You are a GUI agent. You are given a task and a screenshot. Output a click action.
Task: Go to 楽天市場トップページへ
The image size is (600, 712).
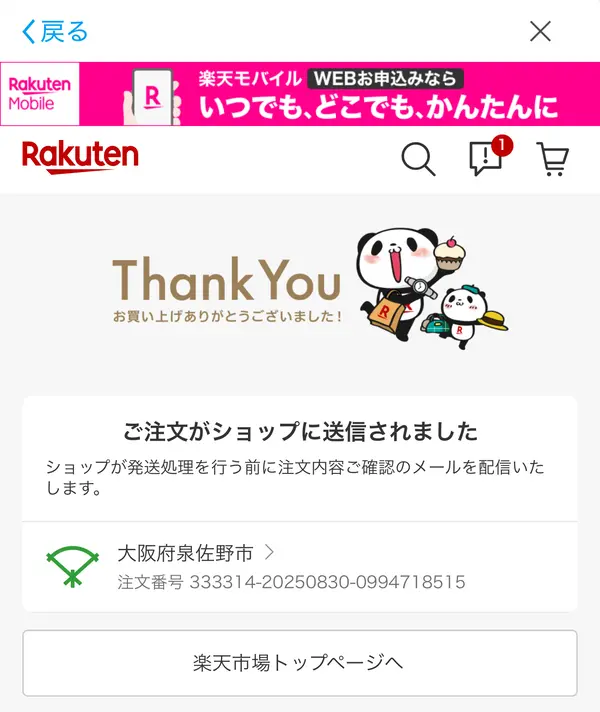tap(299, 662)
